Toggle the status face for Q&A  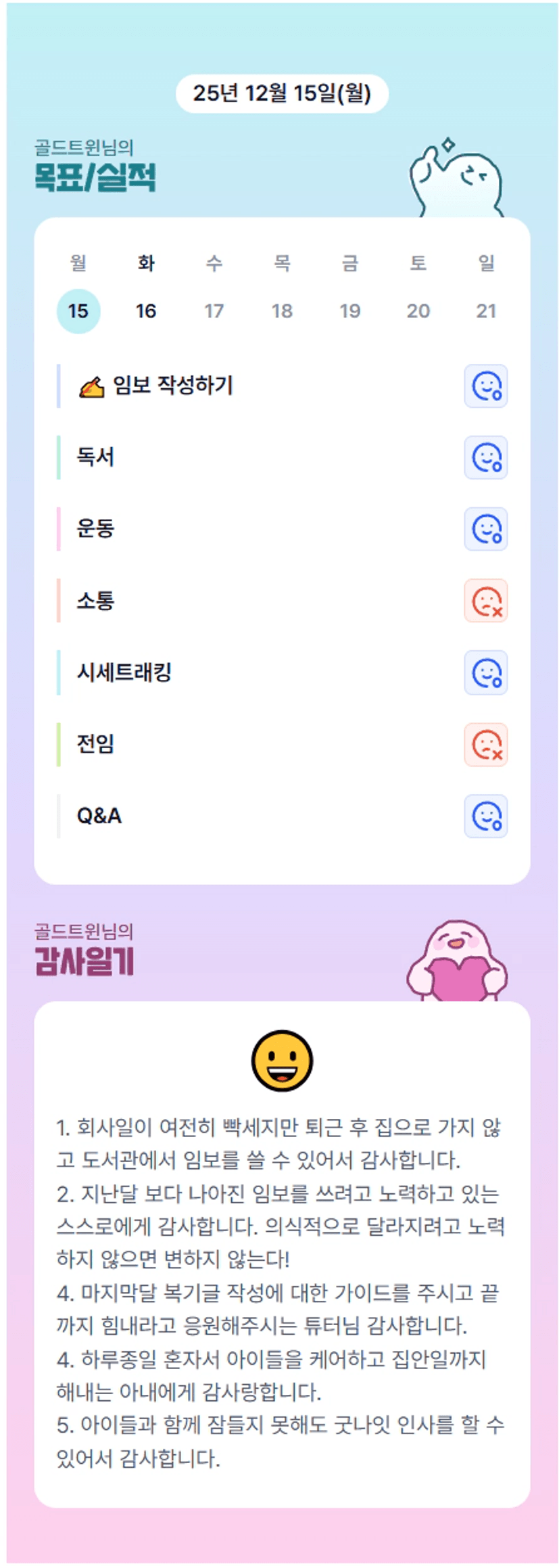click(x=486, y=816)
